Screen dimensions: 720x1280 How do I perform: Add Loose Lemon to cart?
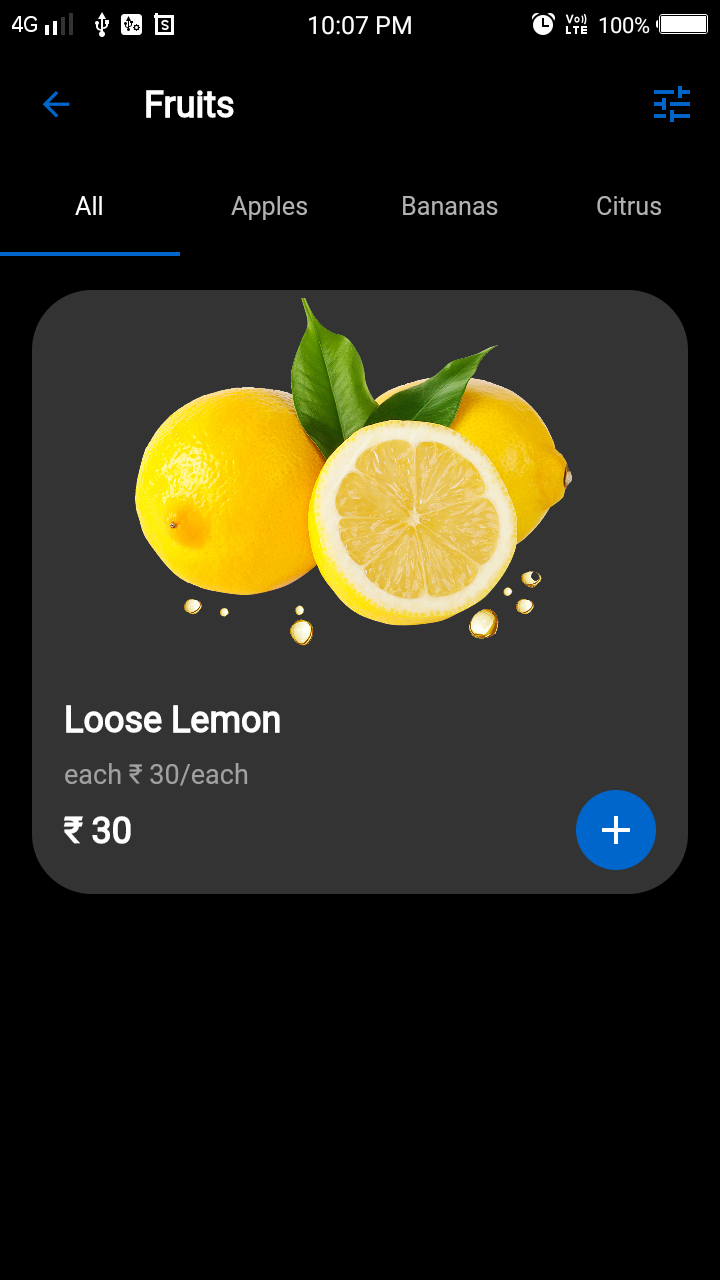(x=615, y=830)
